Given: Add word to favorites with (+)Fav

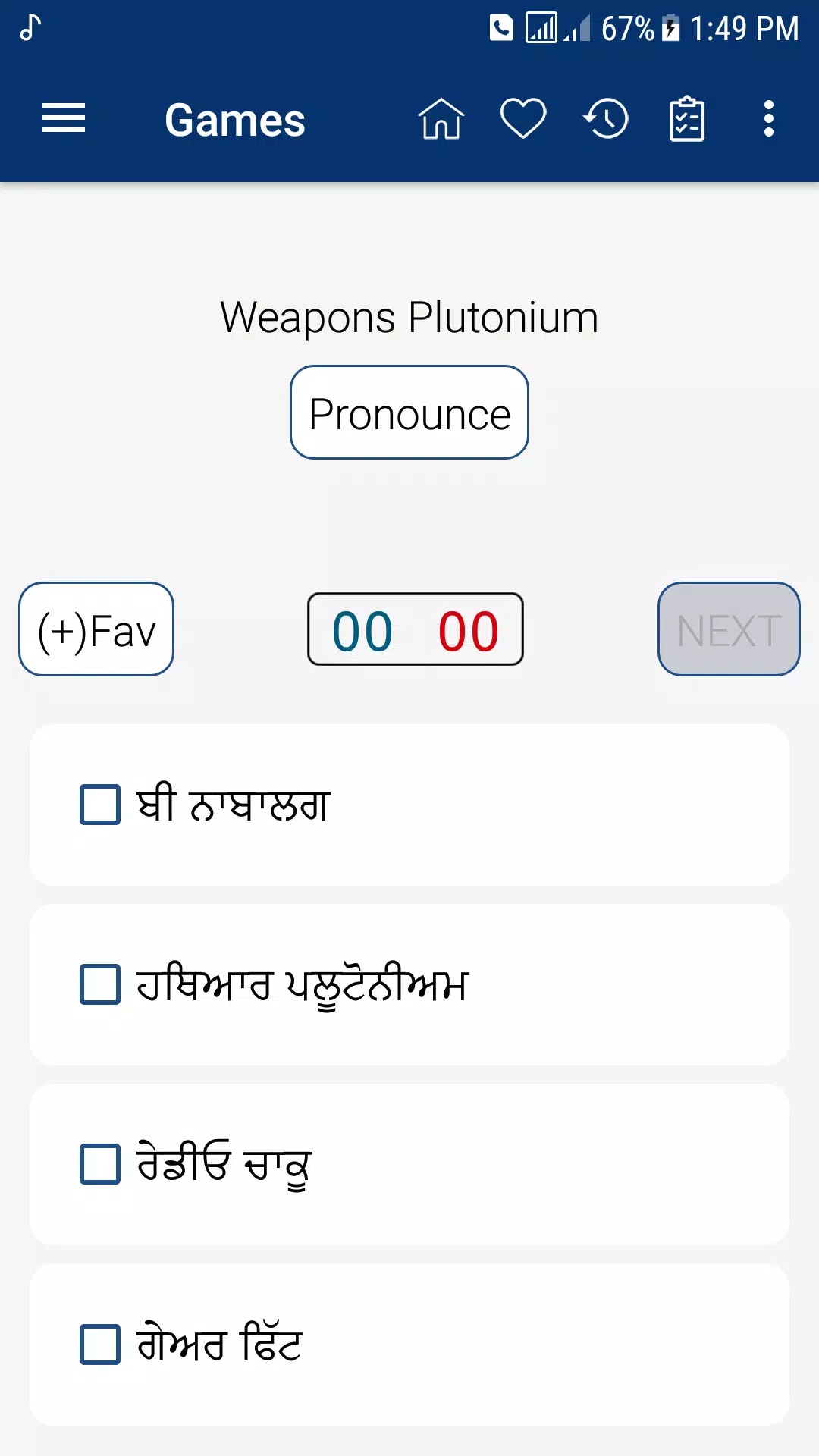Looking at the screenshot, I should (x=96, y=629).
